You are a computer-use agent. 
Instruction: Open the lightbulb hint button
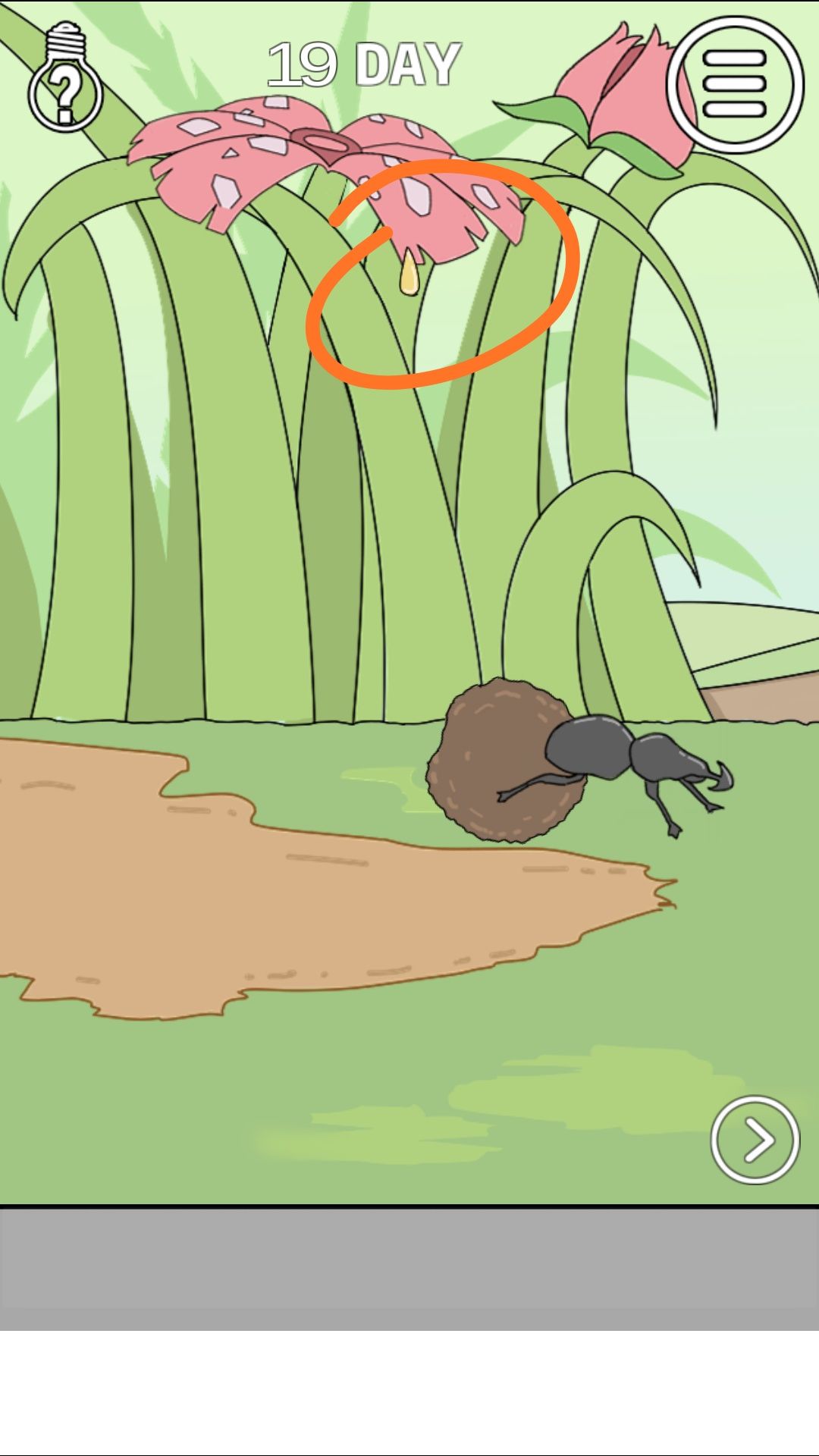tap(65, 80)
